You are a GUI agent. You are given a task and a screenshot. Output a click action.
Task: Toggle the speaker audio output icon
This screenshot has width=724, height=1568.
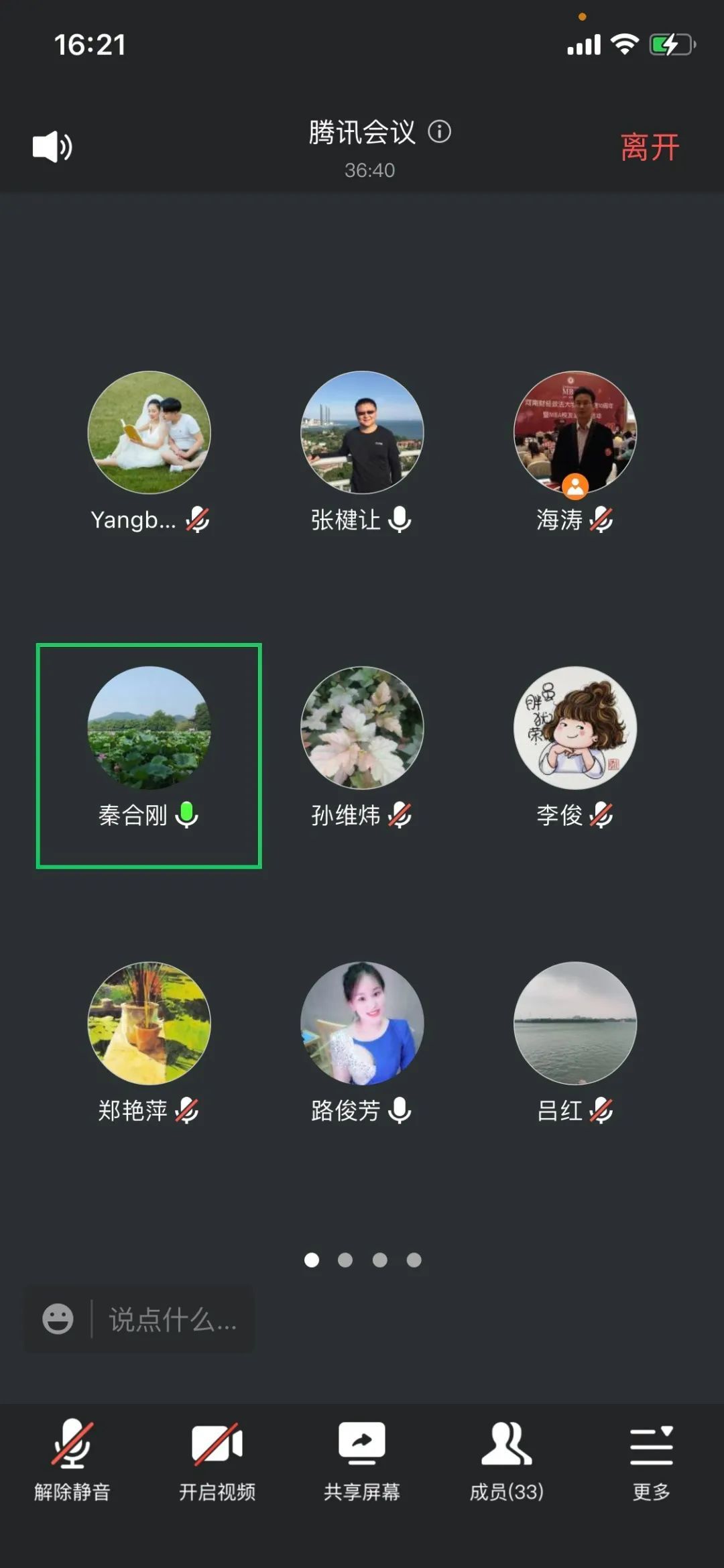pyautogui.click(x=52, y=146)
